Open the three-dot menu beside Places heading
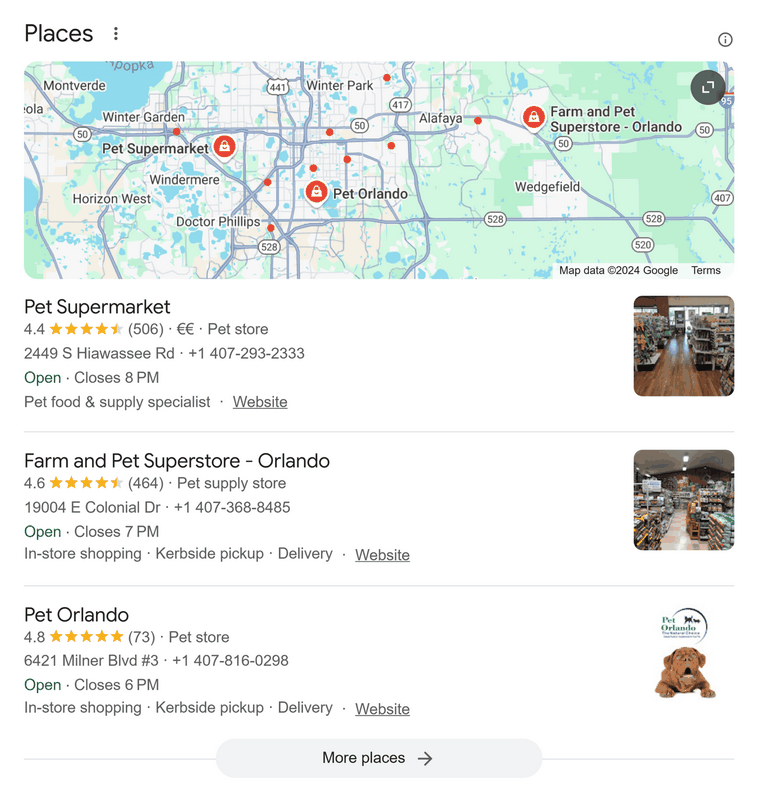Image resolution: width=760 pixels, height=800 pixels. coord(117,33)
